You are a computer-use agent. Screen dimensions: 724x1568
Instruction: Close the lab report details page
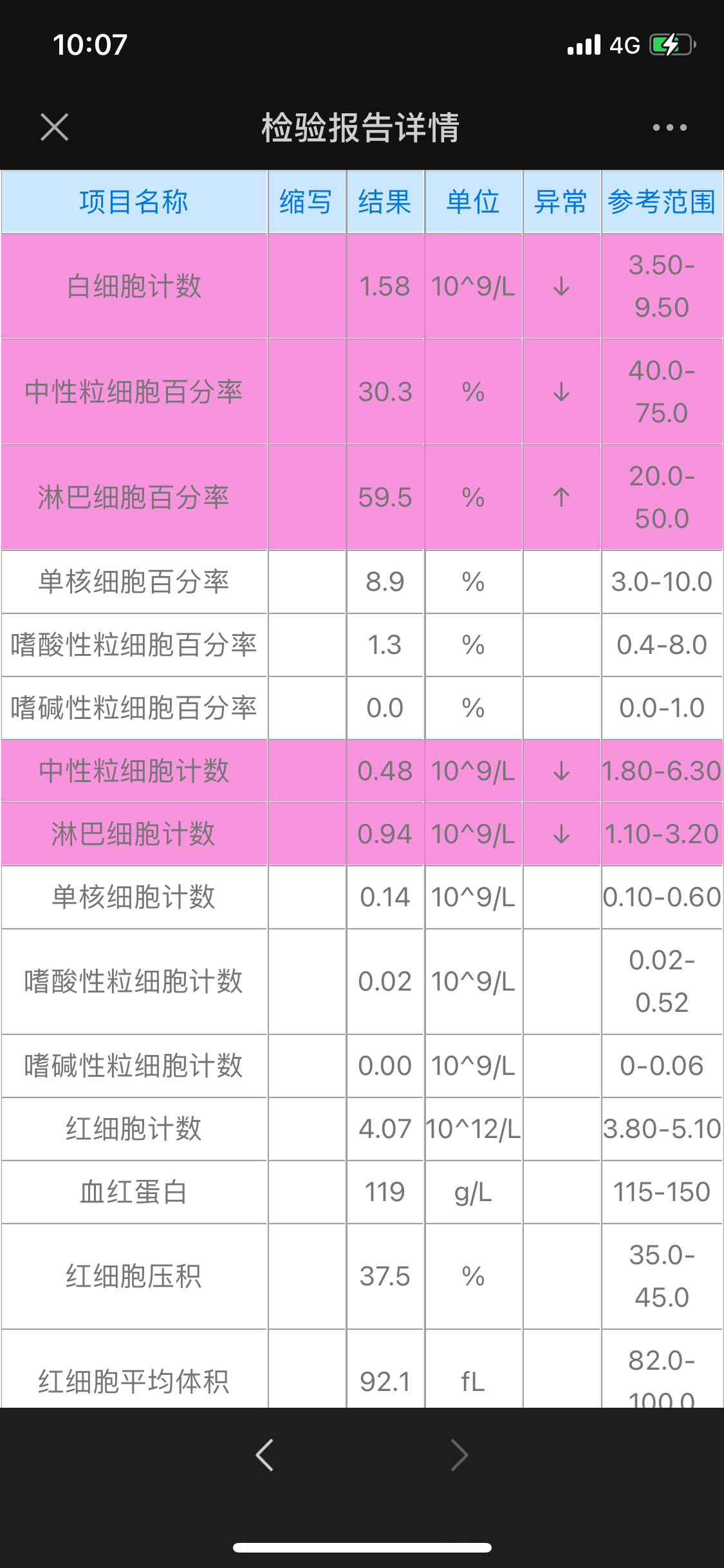click(x=54, y=127)
